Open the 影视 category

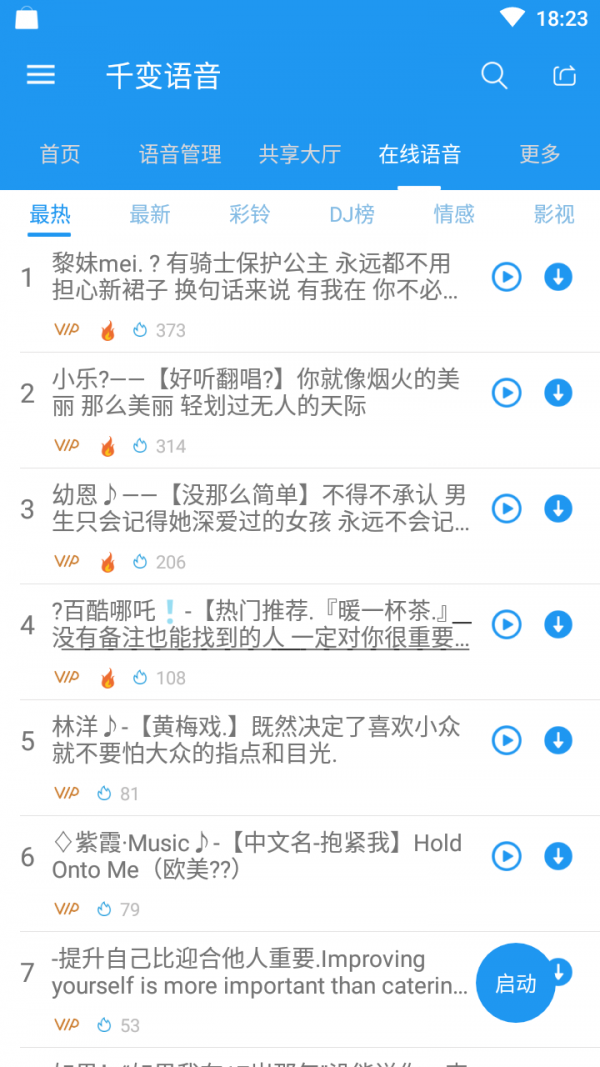(554, 214)
